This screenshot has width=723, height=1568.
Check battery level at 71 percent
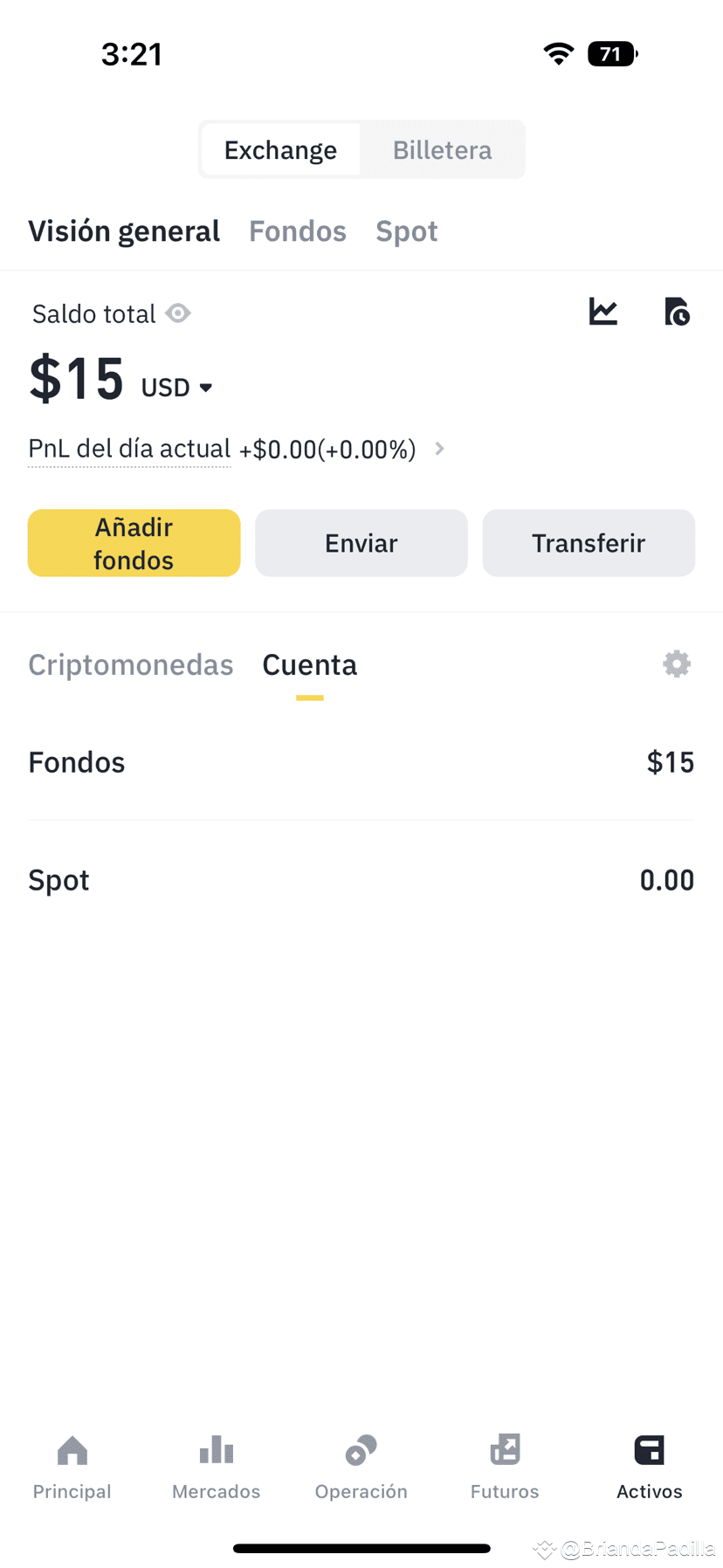(611, 54)
